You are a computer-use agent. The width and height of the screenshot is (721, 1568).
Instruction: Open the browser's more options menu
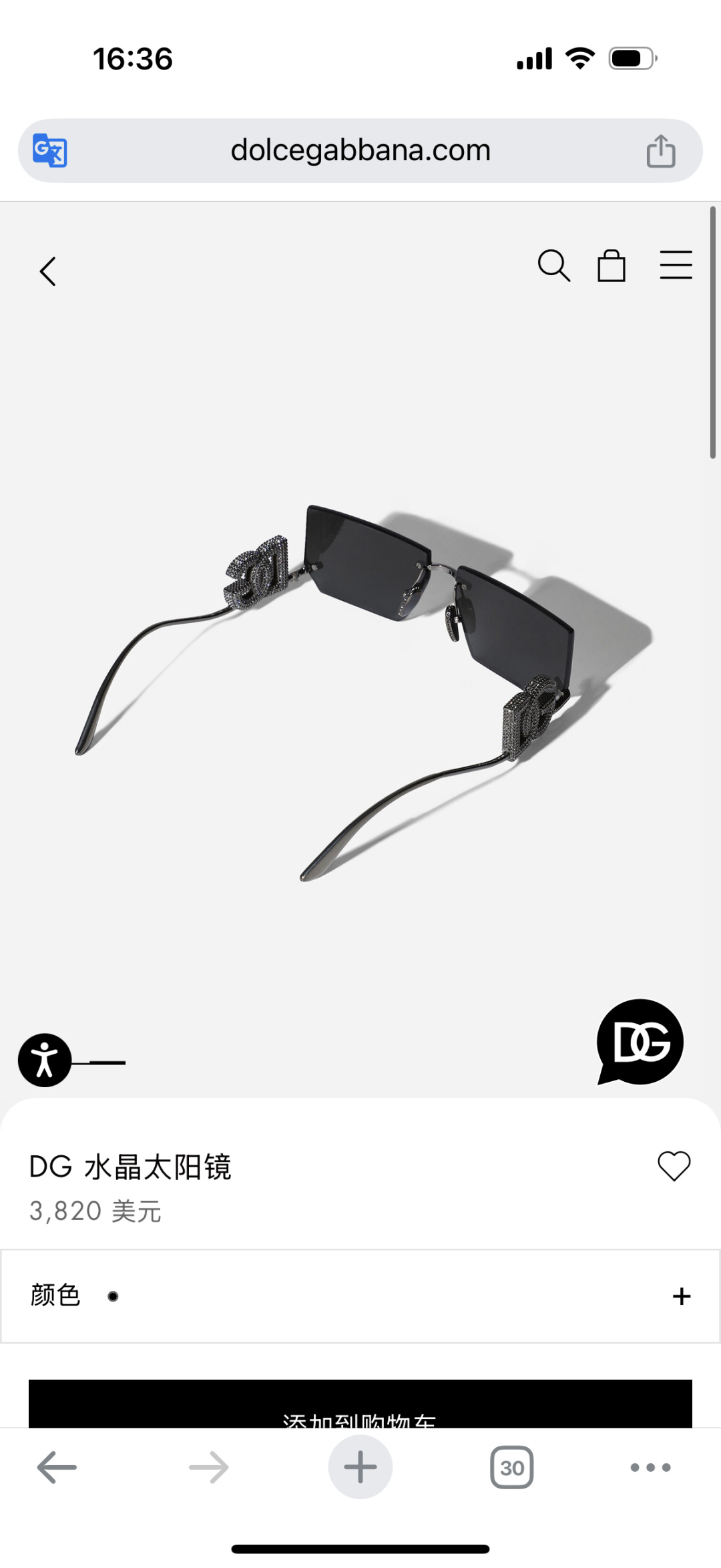pyautogui.click(x=650, y=1468)
